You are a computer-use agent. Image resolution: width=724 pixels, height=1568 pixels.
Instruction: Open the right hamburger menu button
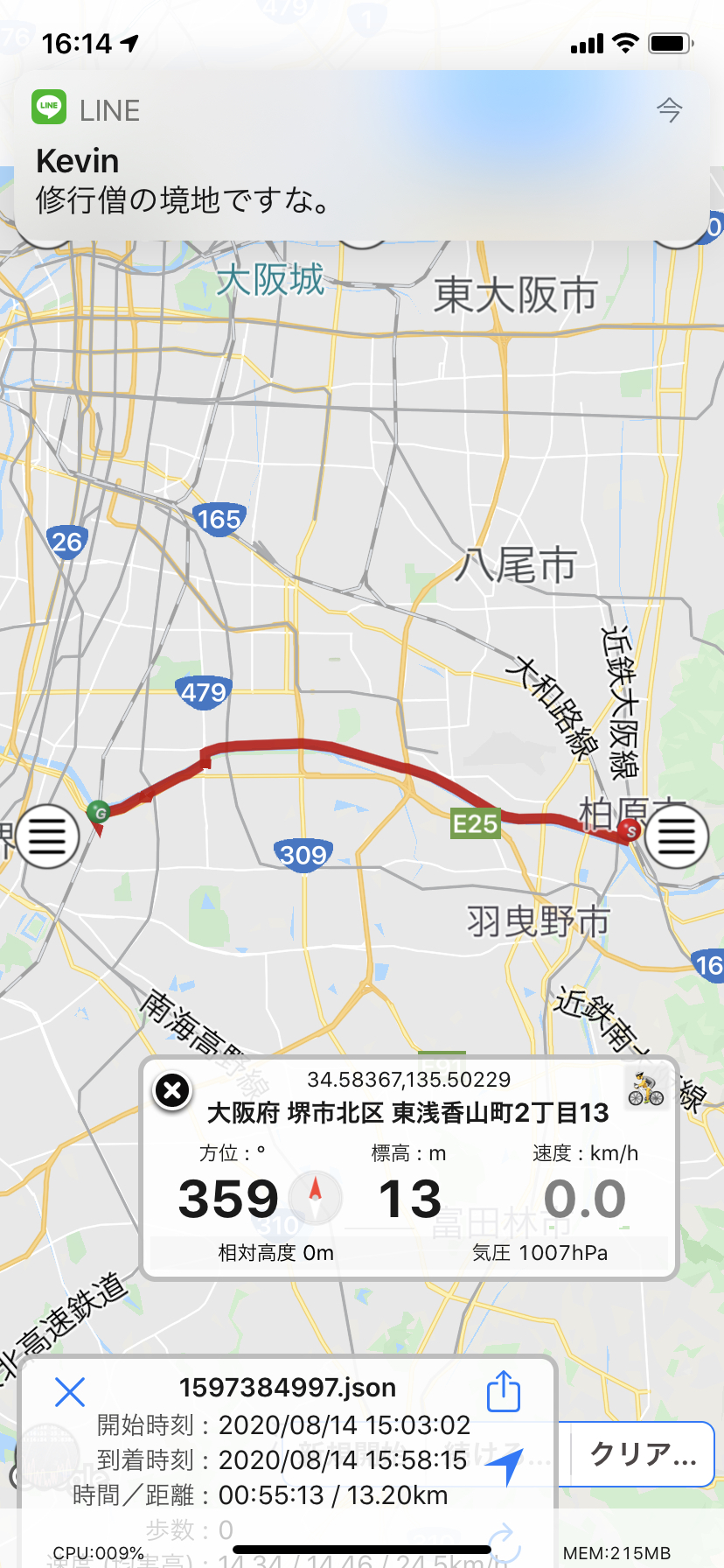677,836
